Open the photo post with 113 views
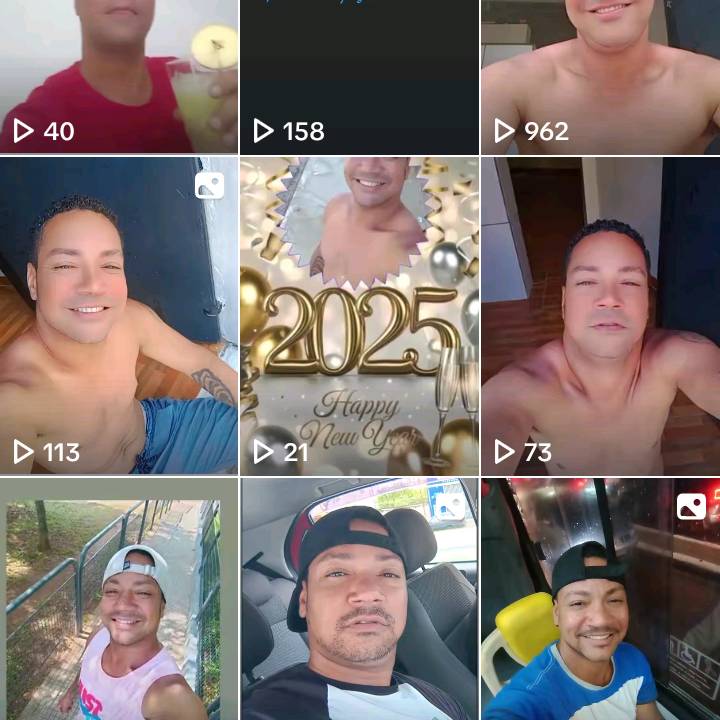 pos(118,315)
